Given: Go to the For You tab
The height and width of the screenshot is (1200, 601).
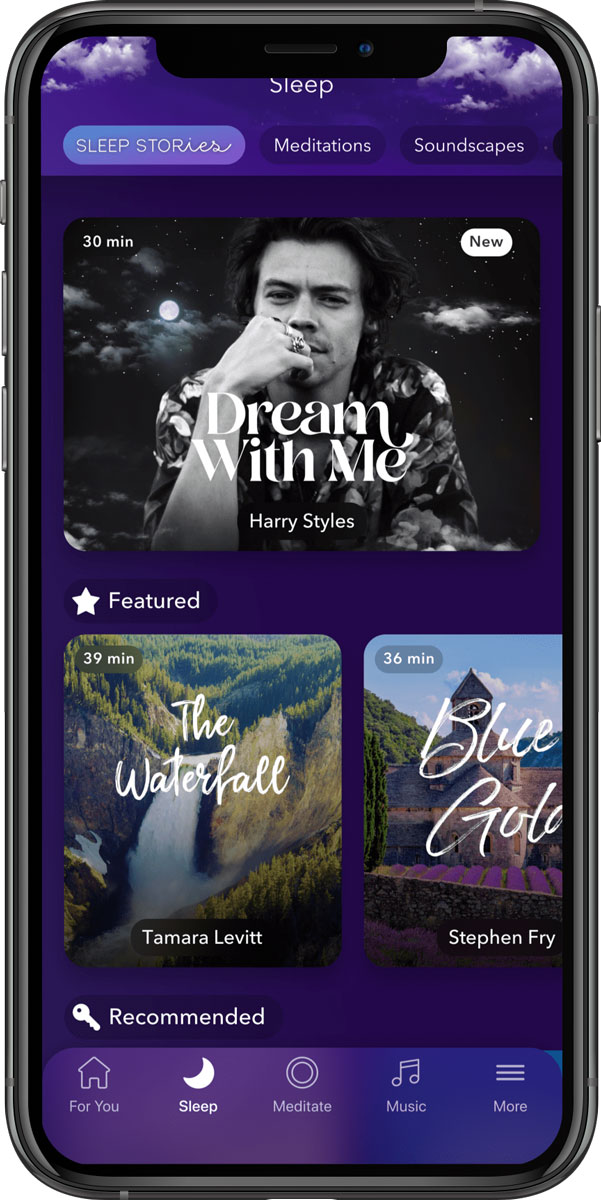Looking at the screenshot, I should pos(94,1085).
